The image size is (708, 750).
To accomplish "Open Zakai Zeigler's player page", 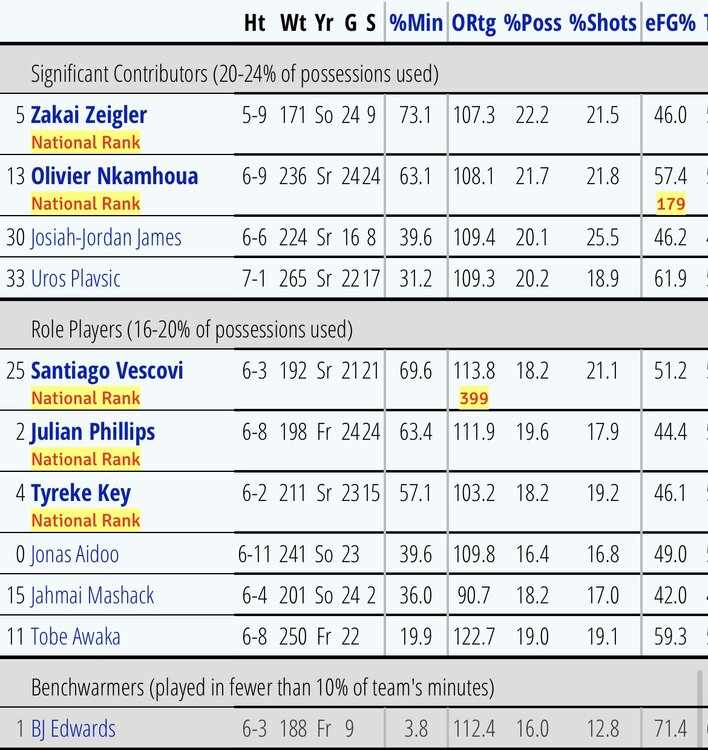I will 88,115.
